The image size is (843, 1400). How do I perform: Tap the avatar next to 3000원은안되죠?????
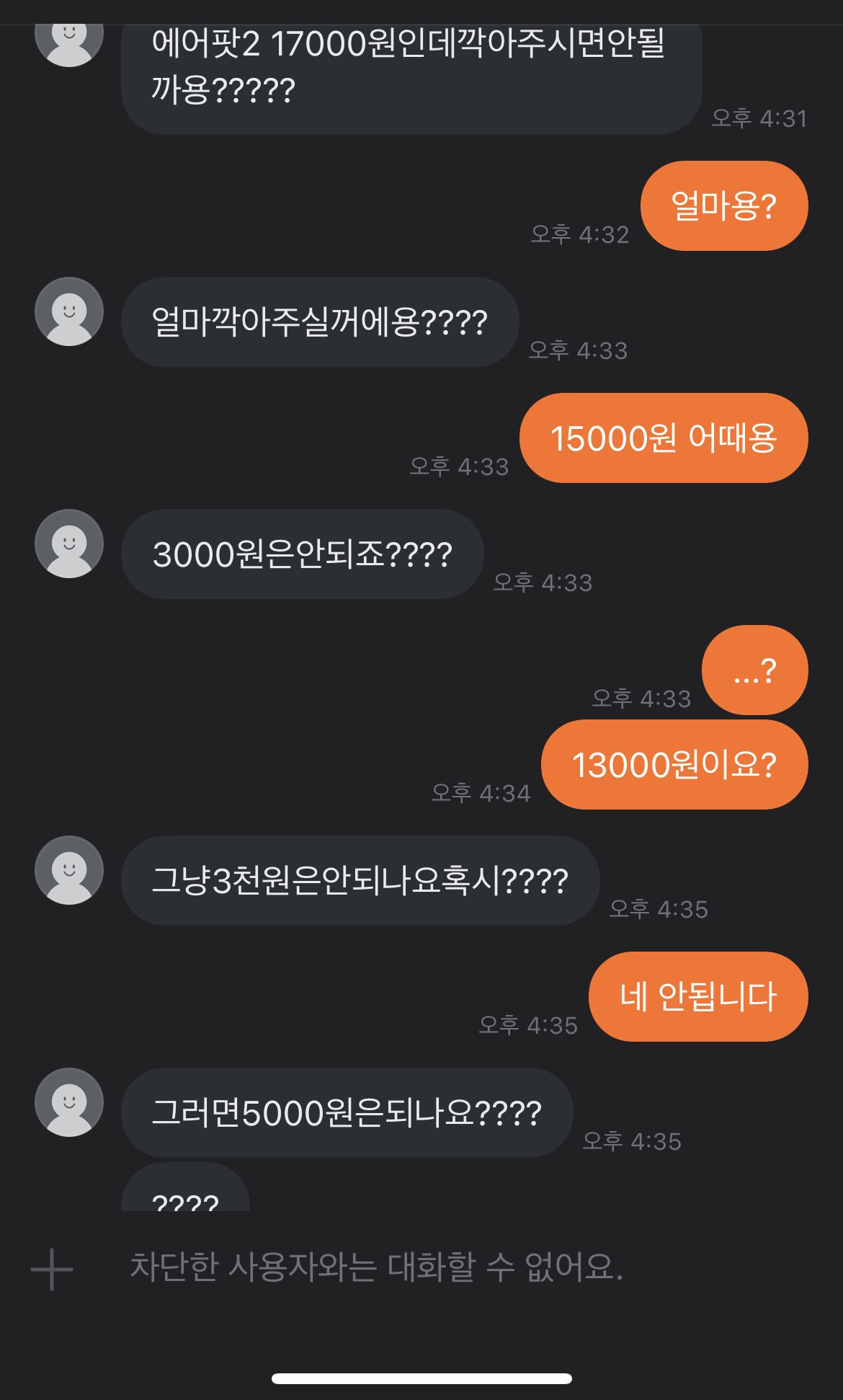69,544
